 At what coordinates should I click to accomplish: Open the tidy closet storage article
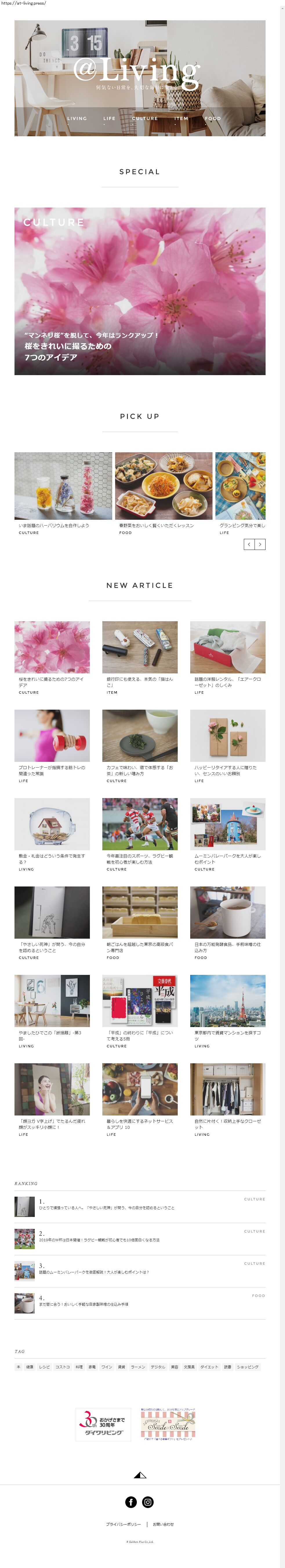pos(227,1091)
